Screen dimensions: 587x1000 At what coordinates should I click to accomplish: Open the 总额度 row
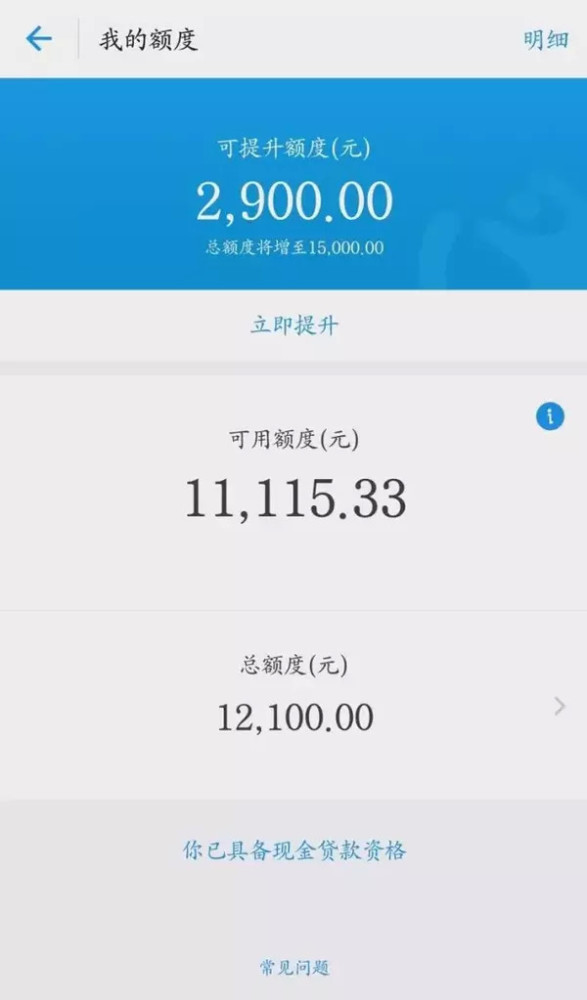[294, 705]
